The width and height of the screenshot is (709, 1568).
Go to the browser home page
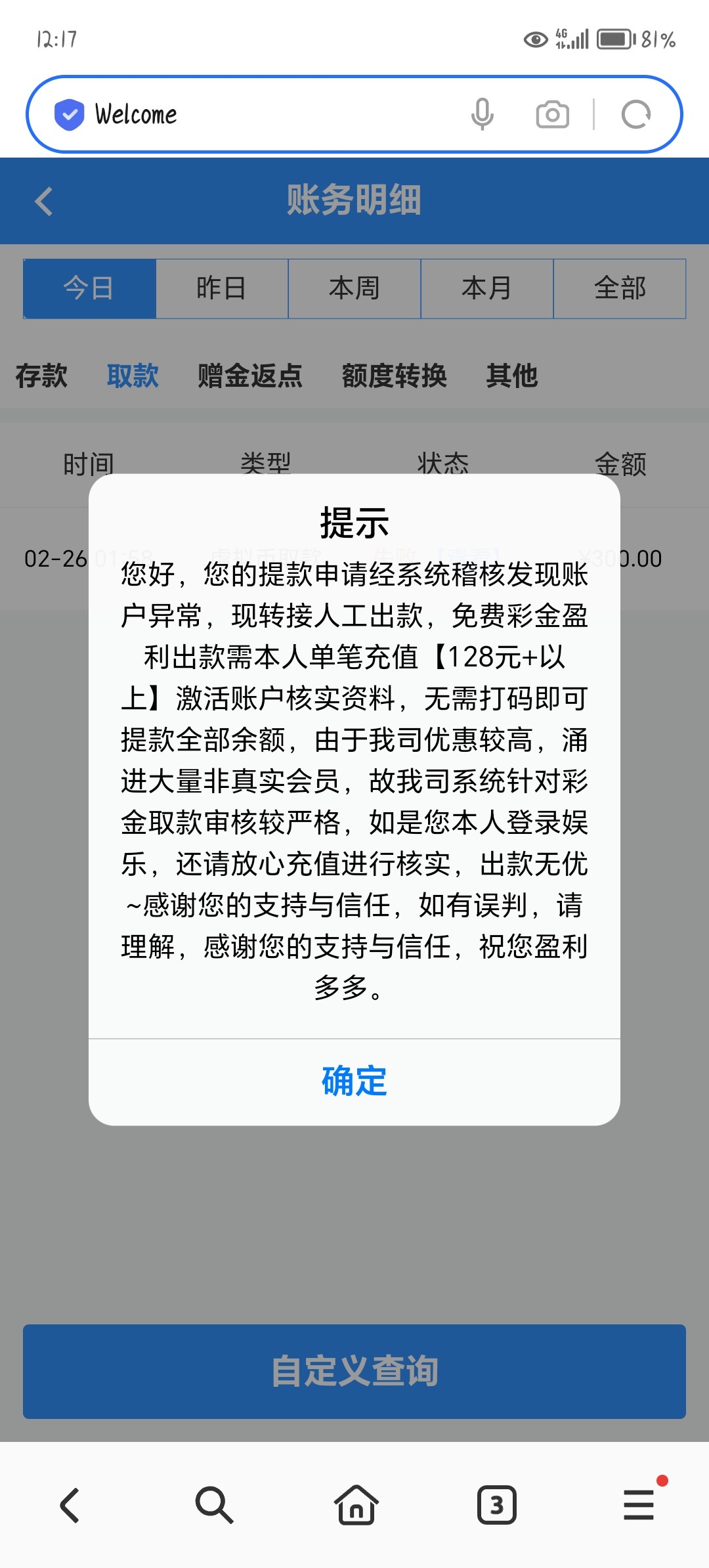click(356, 1505)
